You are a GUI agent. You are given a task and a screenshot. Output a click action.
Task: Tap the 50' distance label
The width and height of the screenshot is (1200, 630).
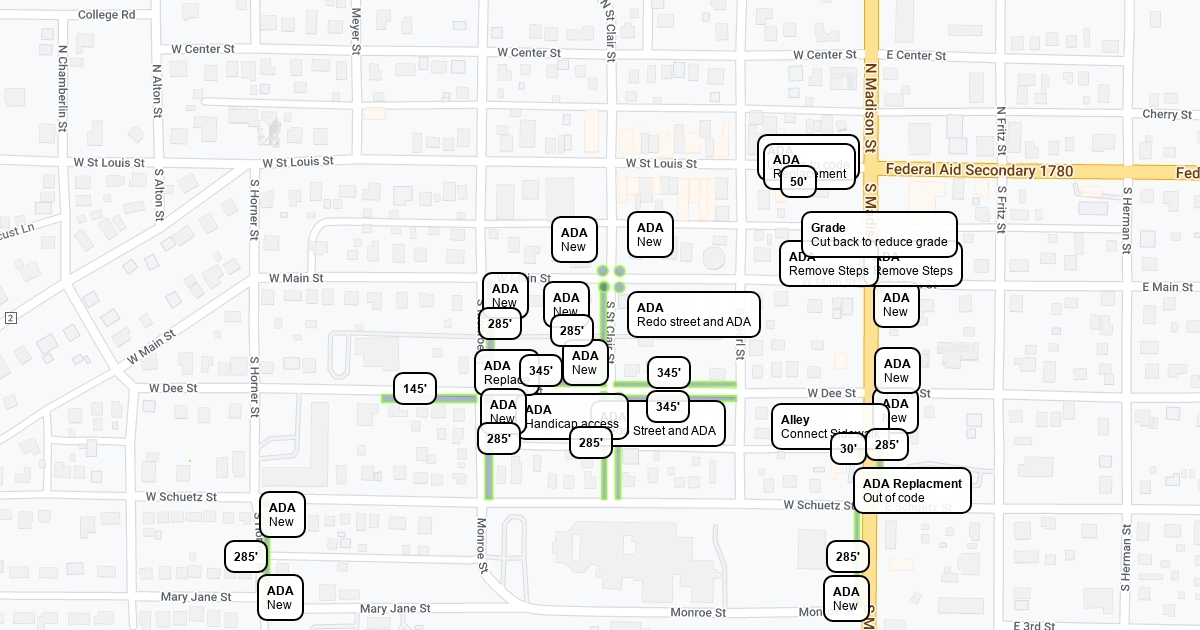798,181
